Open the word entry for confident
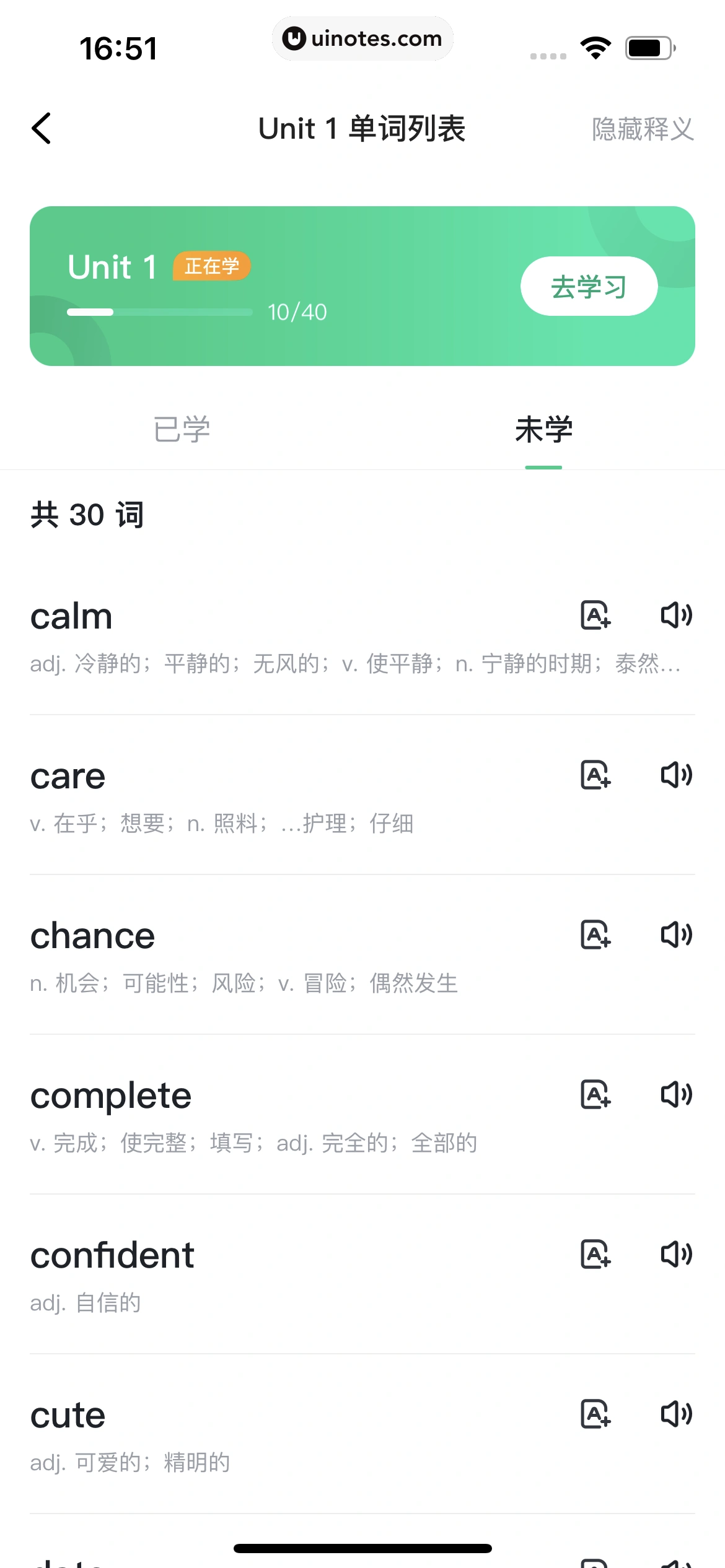The height and width of the screenshot is (1568, 725). pos(113,1255)
